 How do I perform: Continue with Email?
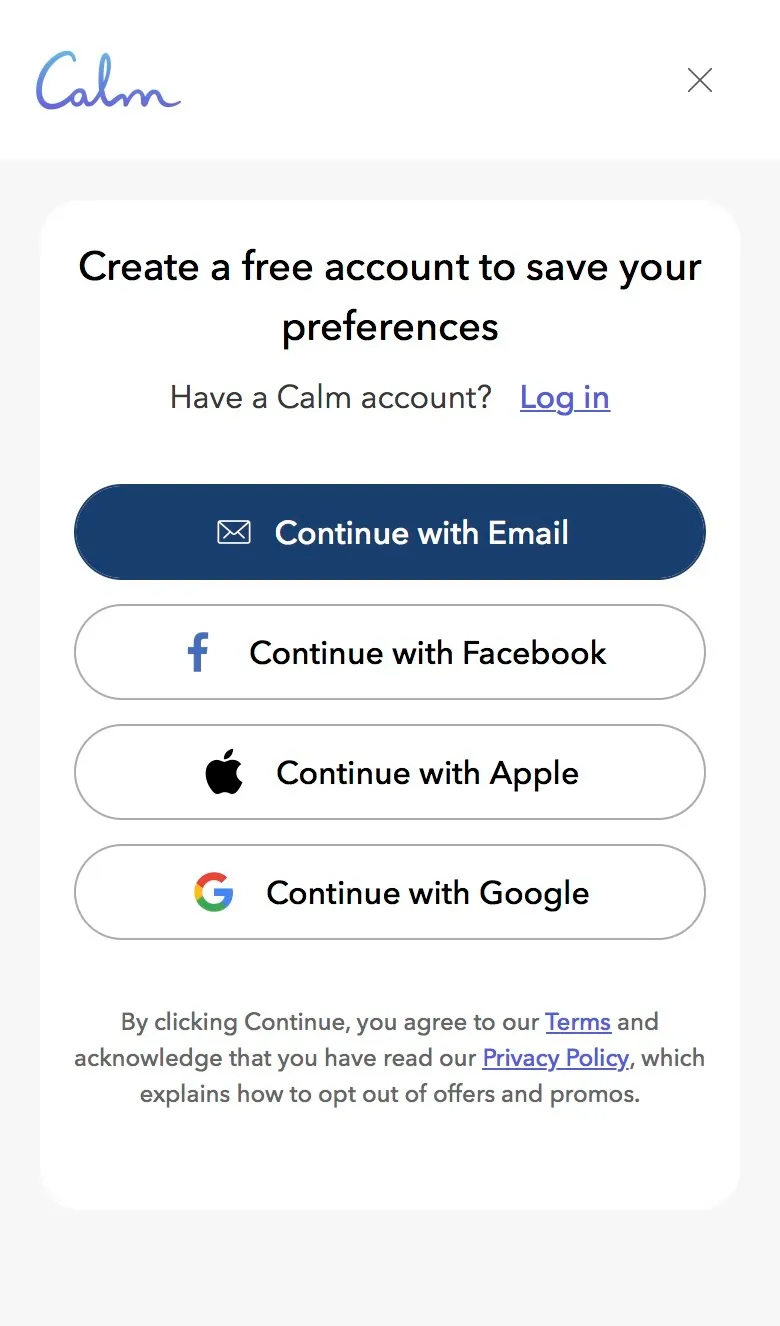pyautogui.click(x=390, y=532)
